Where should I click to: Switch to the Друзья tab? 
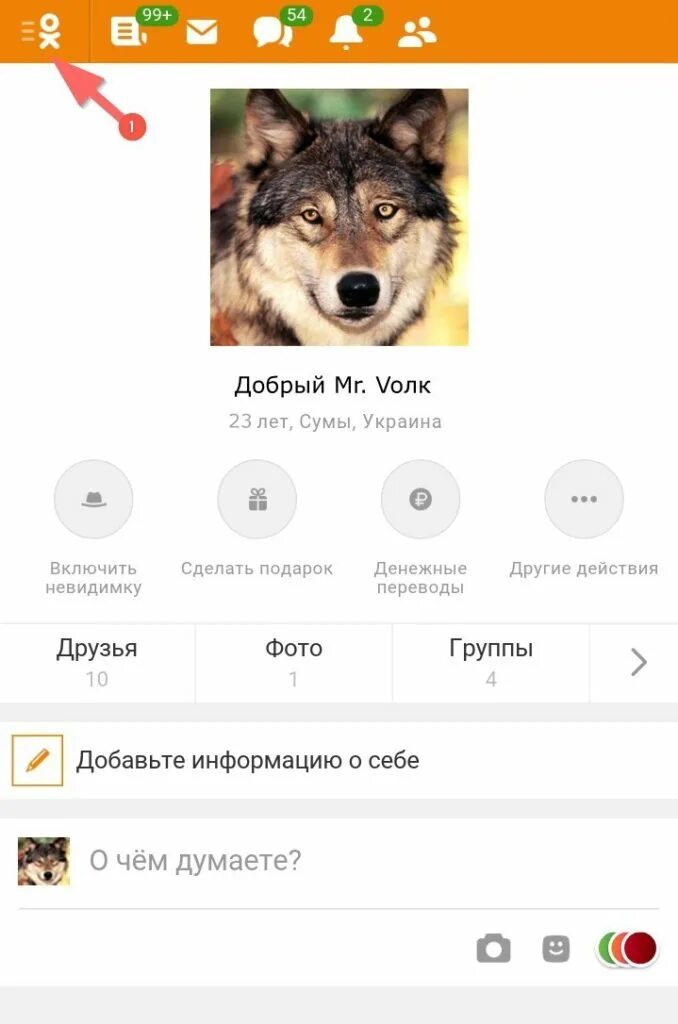click(x=97, y=662)
